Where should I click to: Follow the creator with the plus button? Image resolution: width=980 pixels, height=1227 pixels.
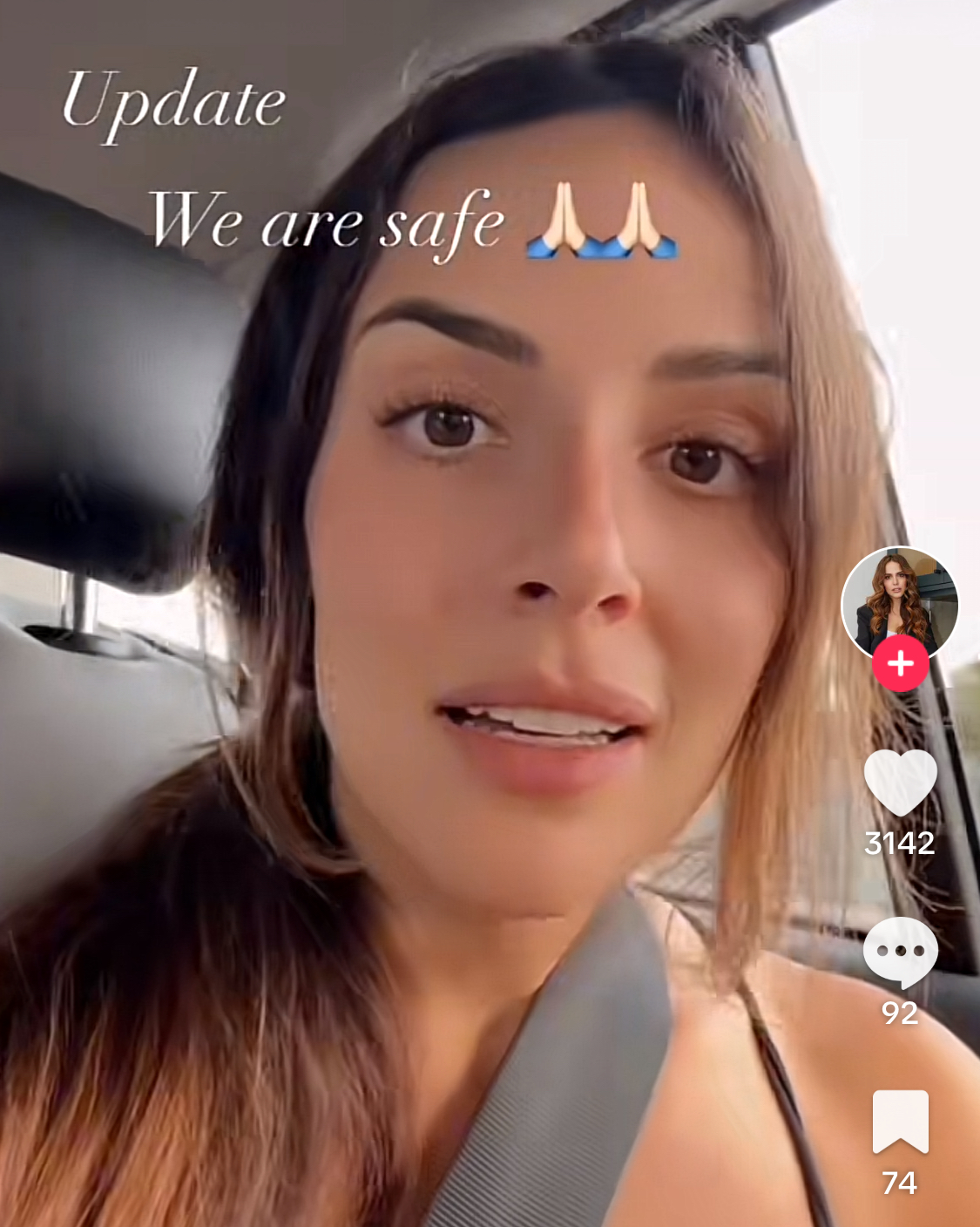coord(900,664)
